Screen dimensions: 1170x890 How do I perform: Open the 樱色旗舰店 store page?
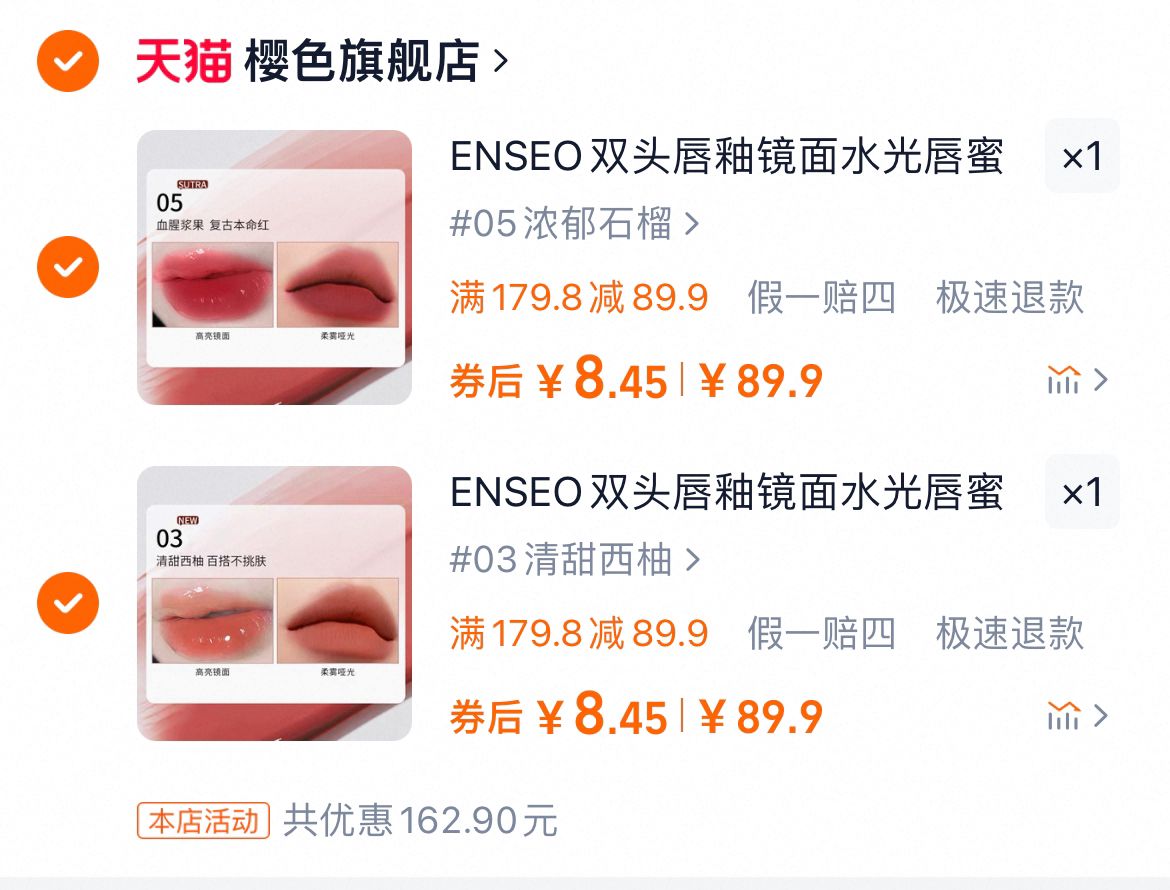coord(360,62)
